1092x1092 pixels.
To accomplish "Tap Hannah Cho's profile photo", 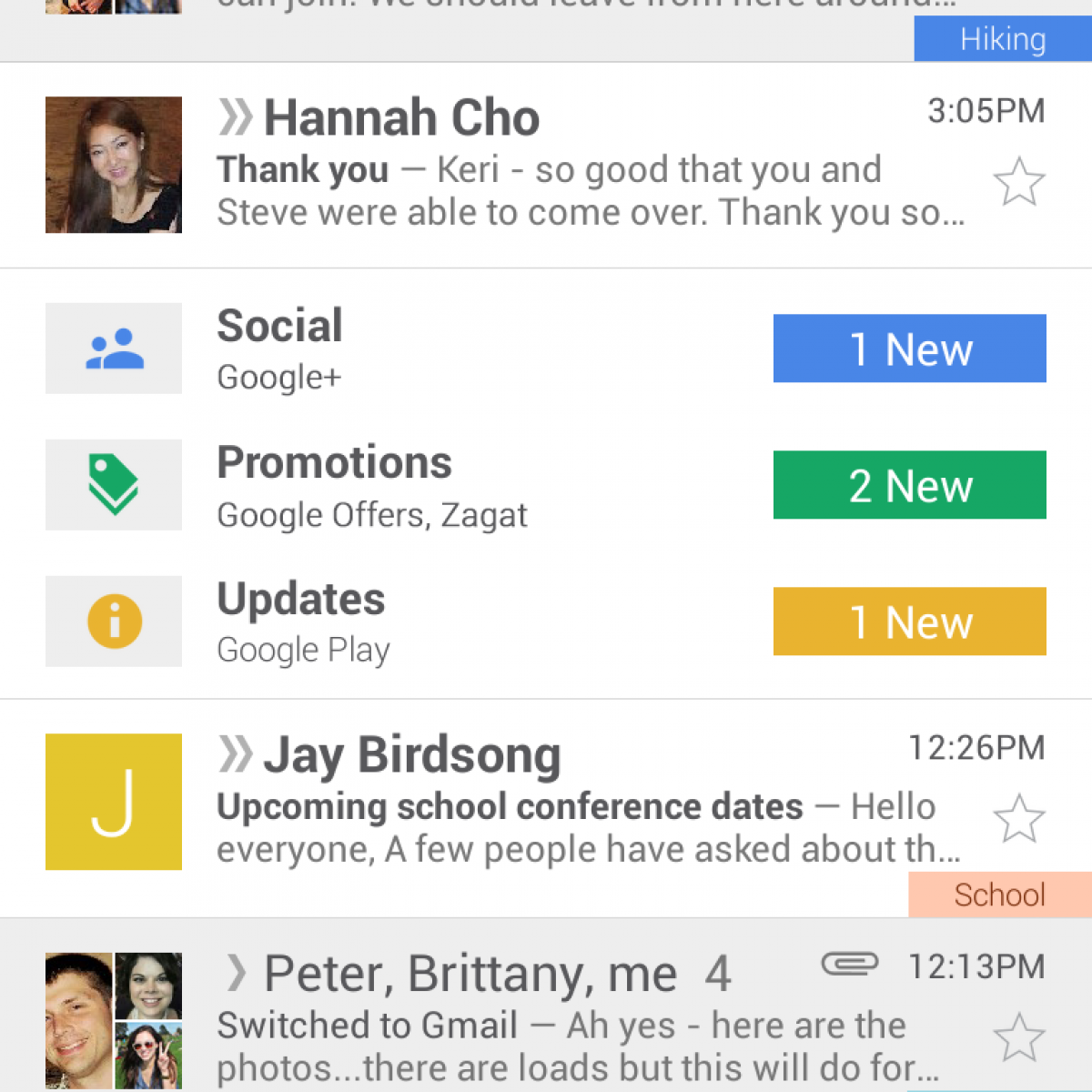I will coord(114,165).
